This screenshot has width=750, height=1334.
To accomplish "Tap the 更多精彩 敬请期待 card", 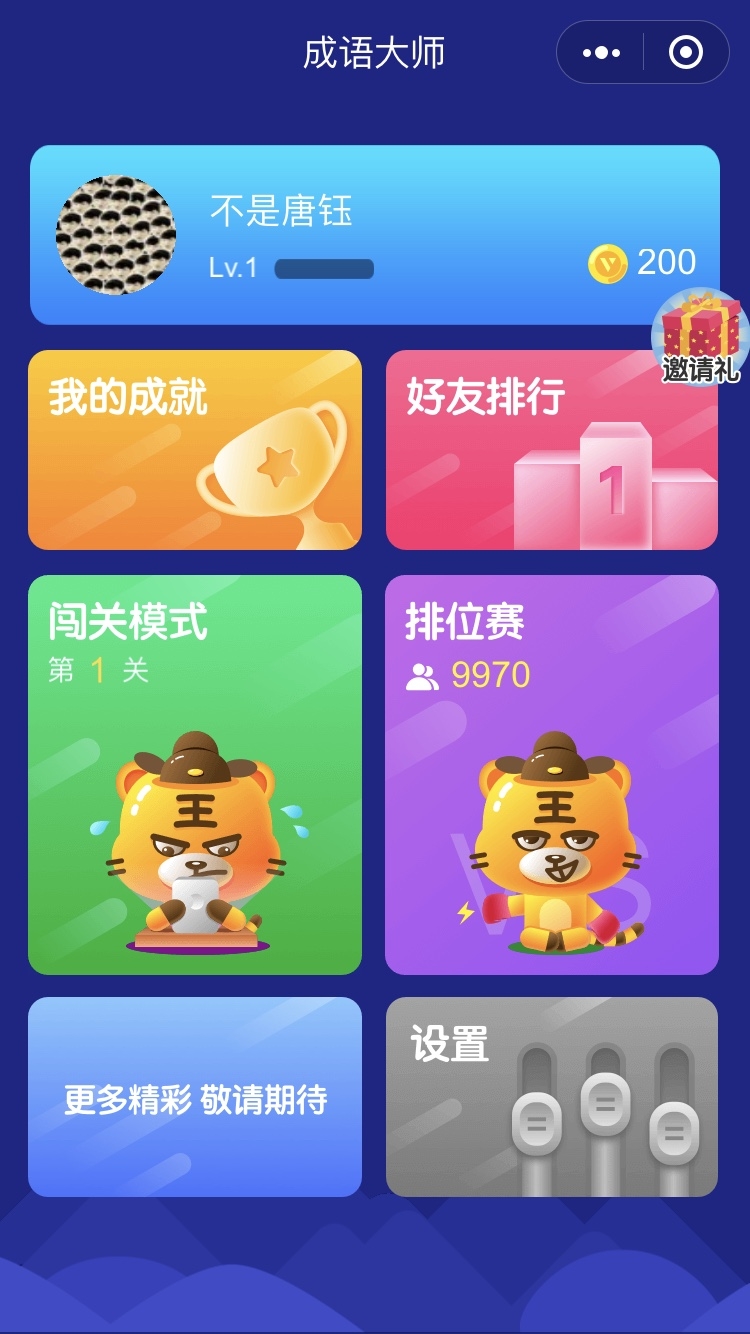I will (195, 1097).
